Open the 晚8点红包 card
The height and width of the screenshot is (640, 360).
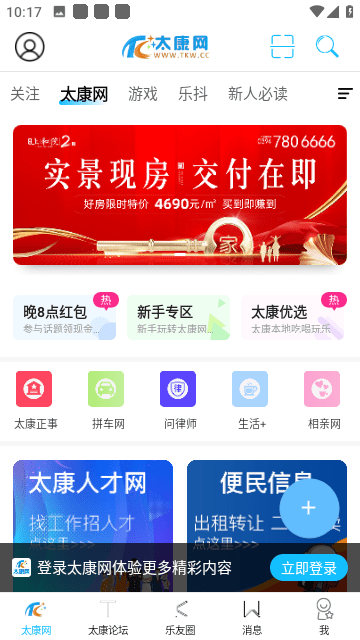click(x=64, y=318)
